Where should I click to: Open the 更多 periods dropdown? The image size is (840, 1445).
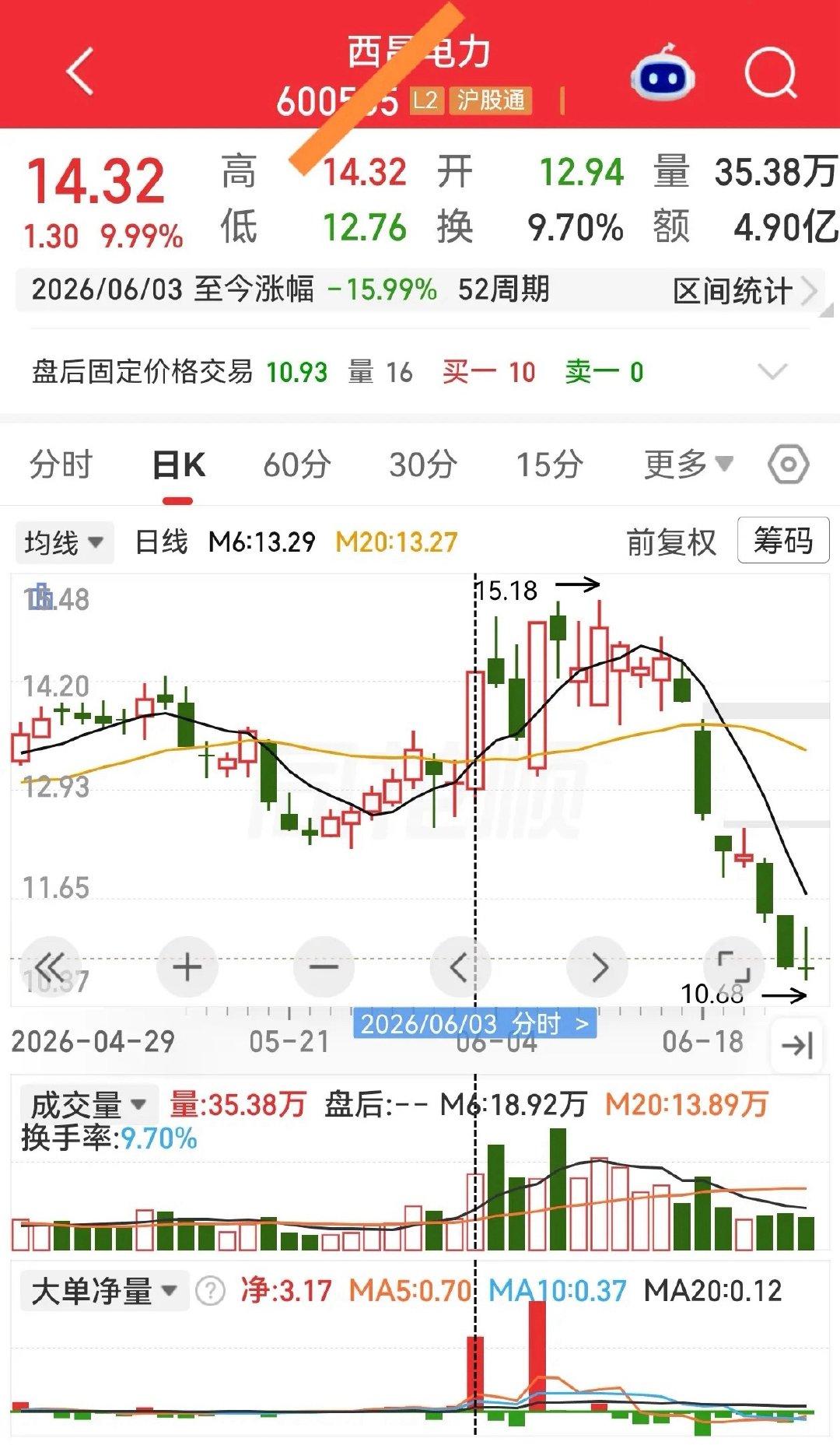pyautogui.click(x=688, y=465)
